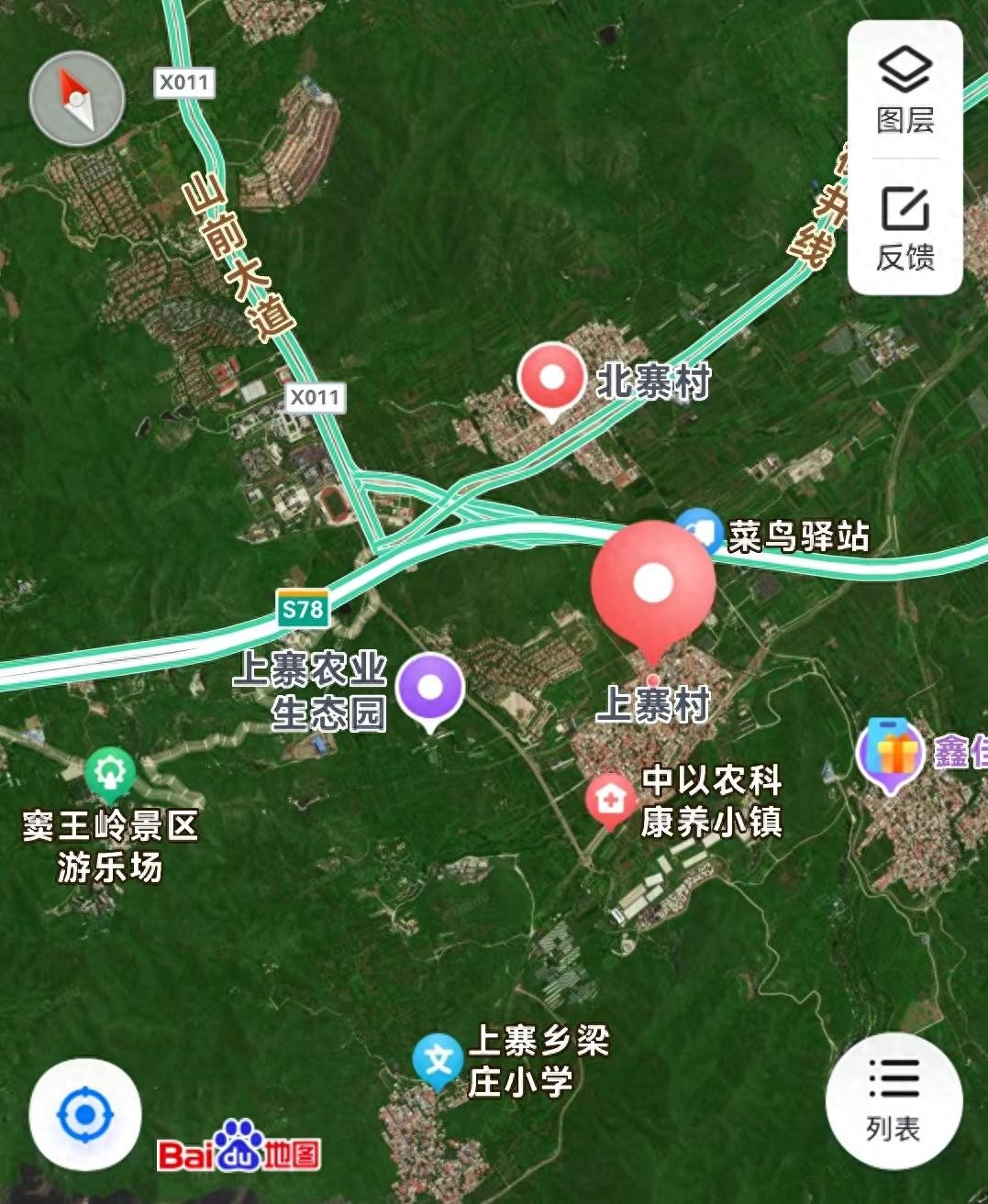The height and width of the screenshot is (1204, 988).
Task: Open the 列表 list view
Action: pyautogui.click(x=894, y=1099)
